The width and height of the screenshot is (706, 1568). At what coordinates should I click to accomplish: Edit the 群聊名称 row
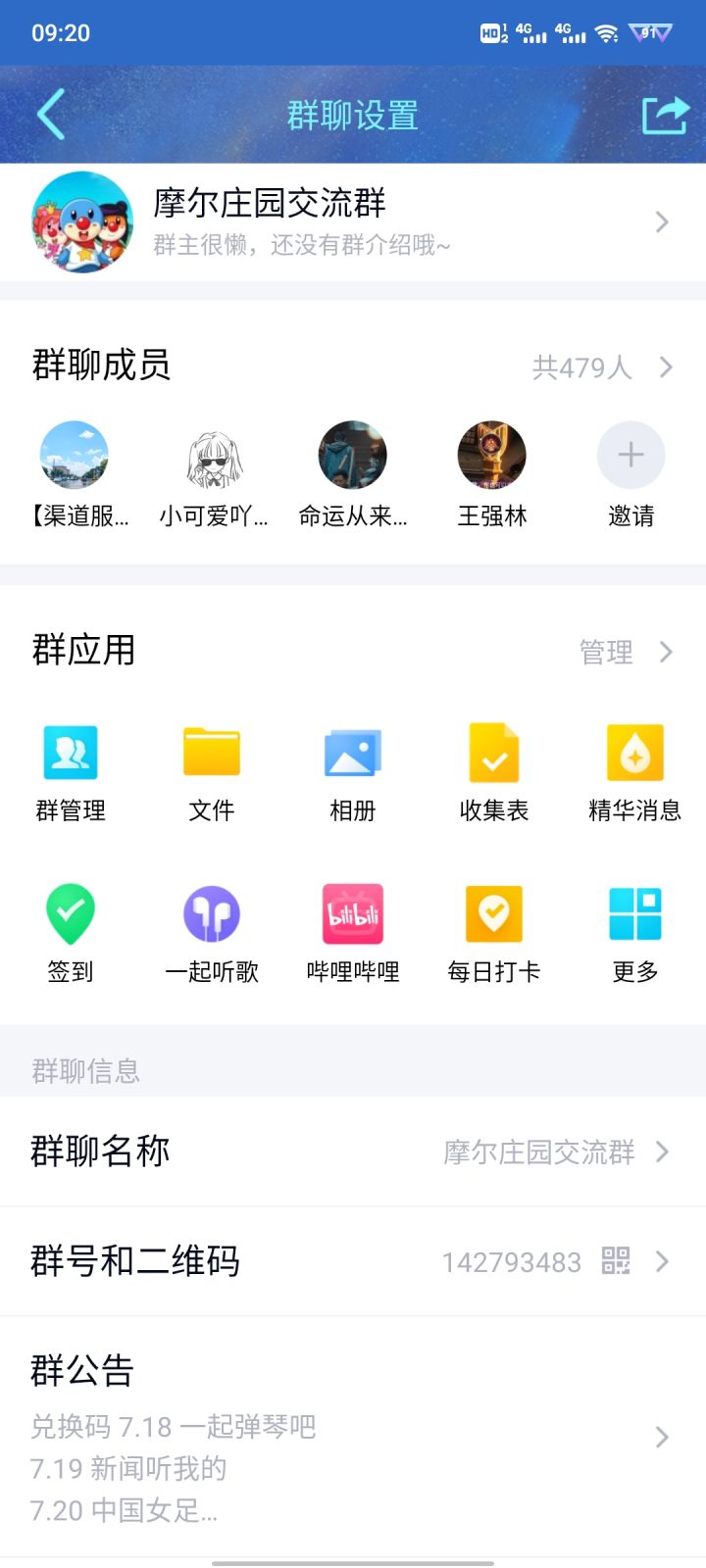tap(353, 1151)
